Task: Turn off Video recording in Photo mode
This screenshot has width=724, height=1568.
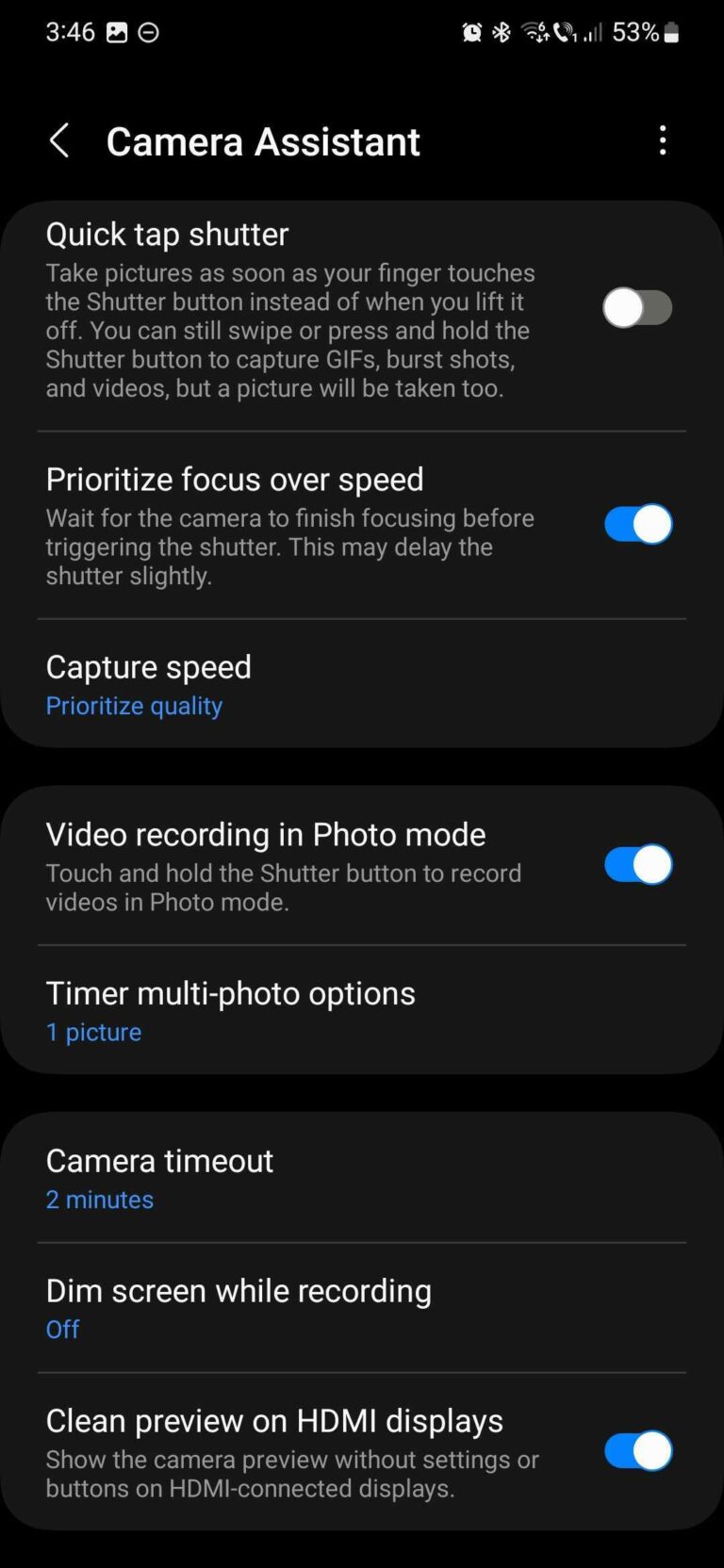Action: click(x=637, y=864)
